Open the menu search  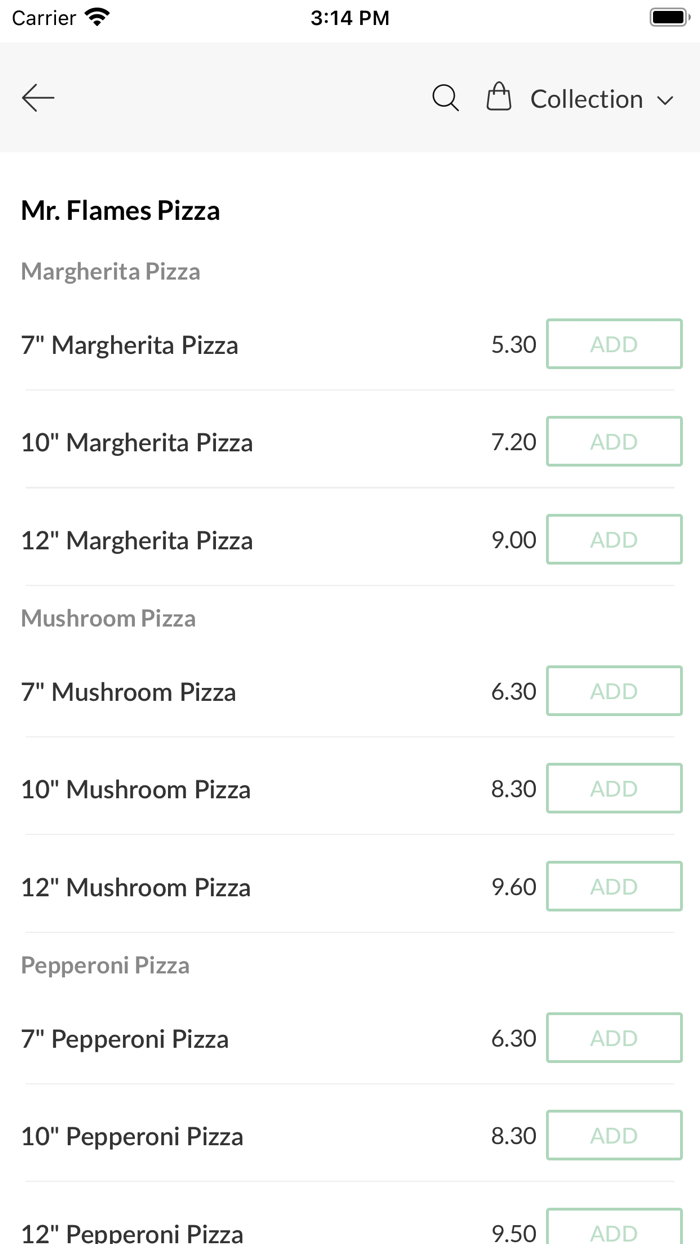(445, 98)
